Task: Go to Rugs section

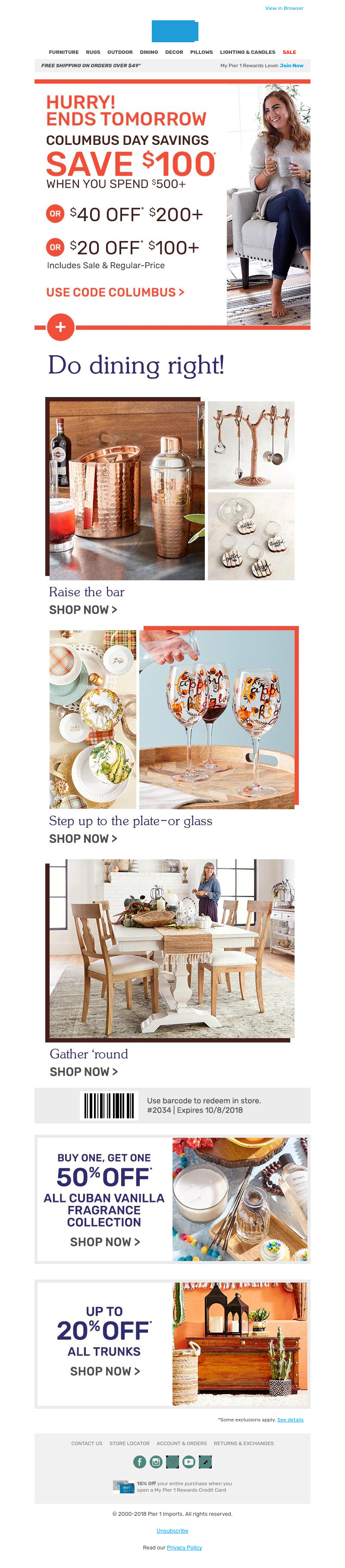Action: pos(93,52)
